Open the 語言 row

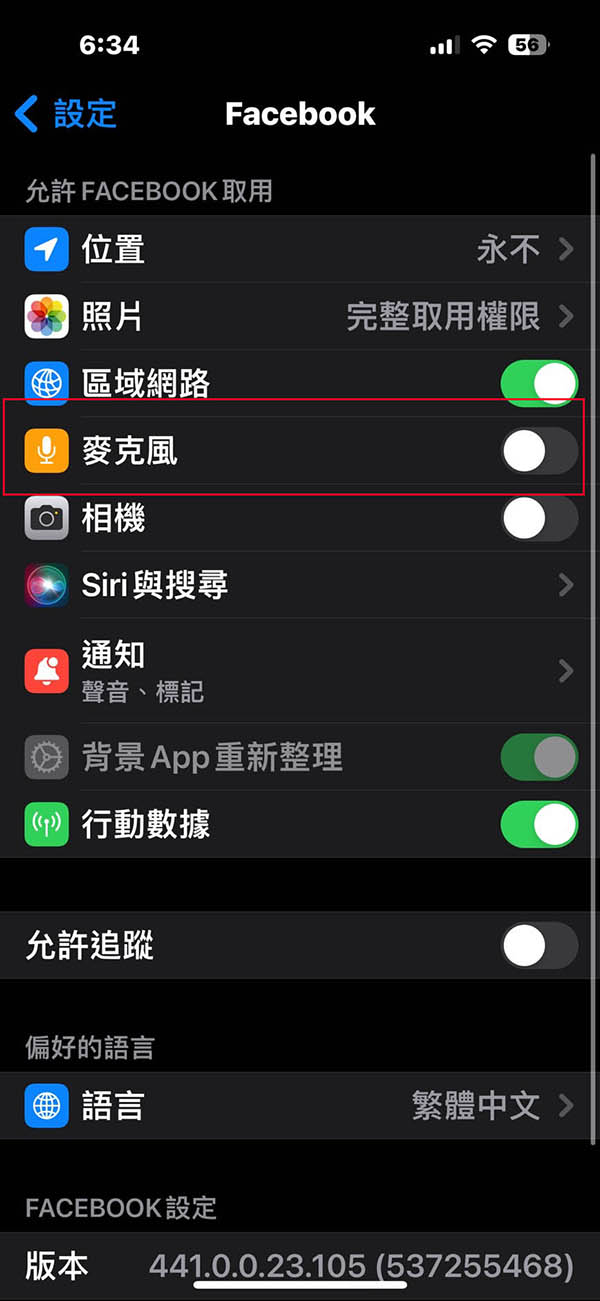pyautogui.click(x=300, y=1105)
